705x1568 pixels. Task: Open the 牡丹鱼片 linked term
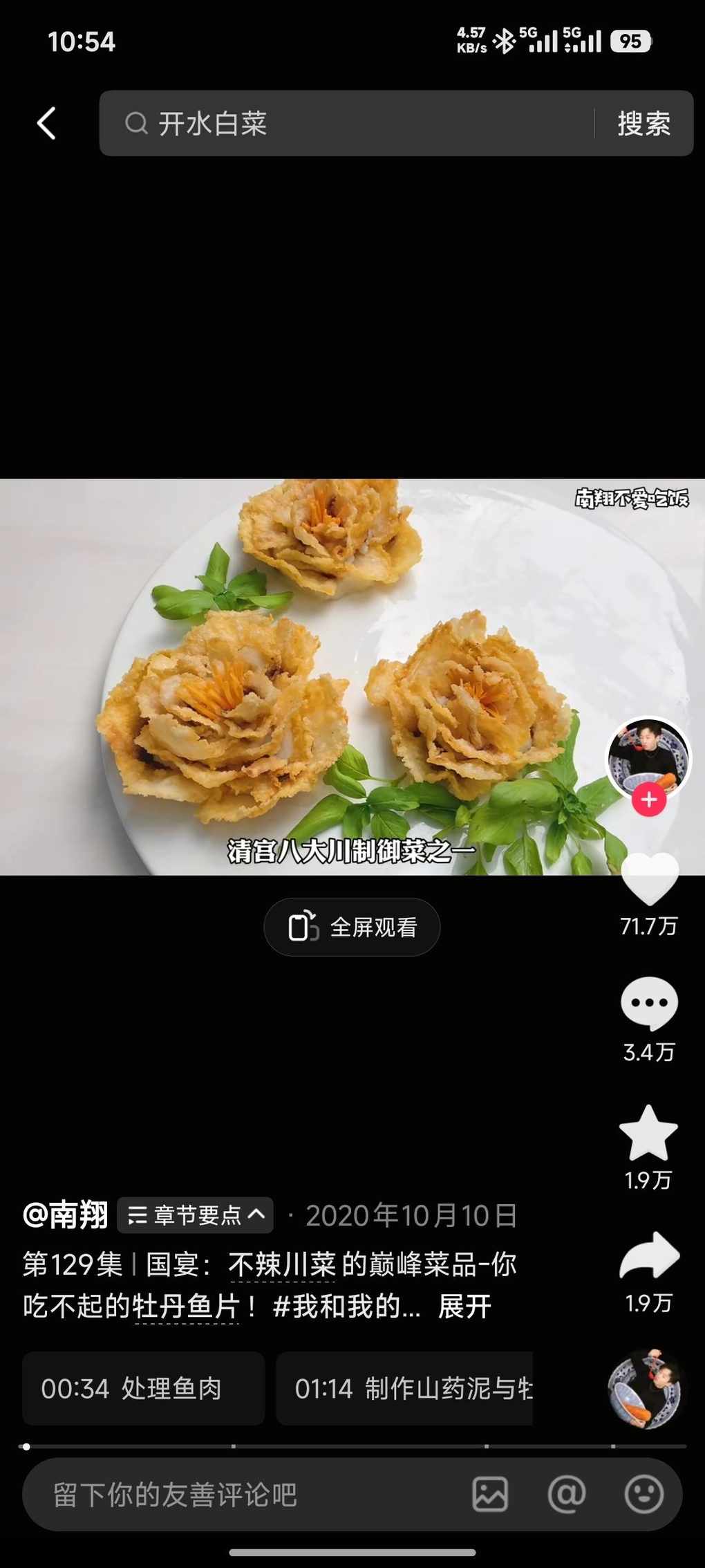(x=187, y=1307)
